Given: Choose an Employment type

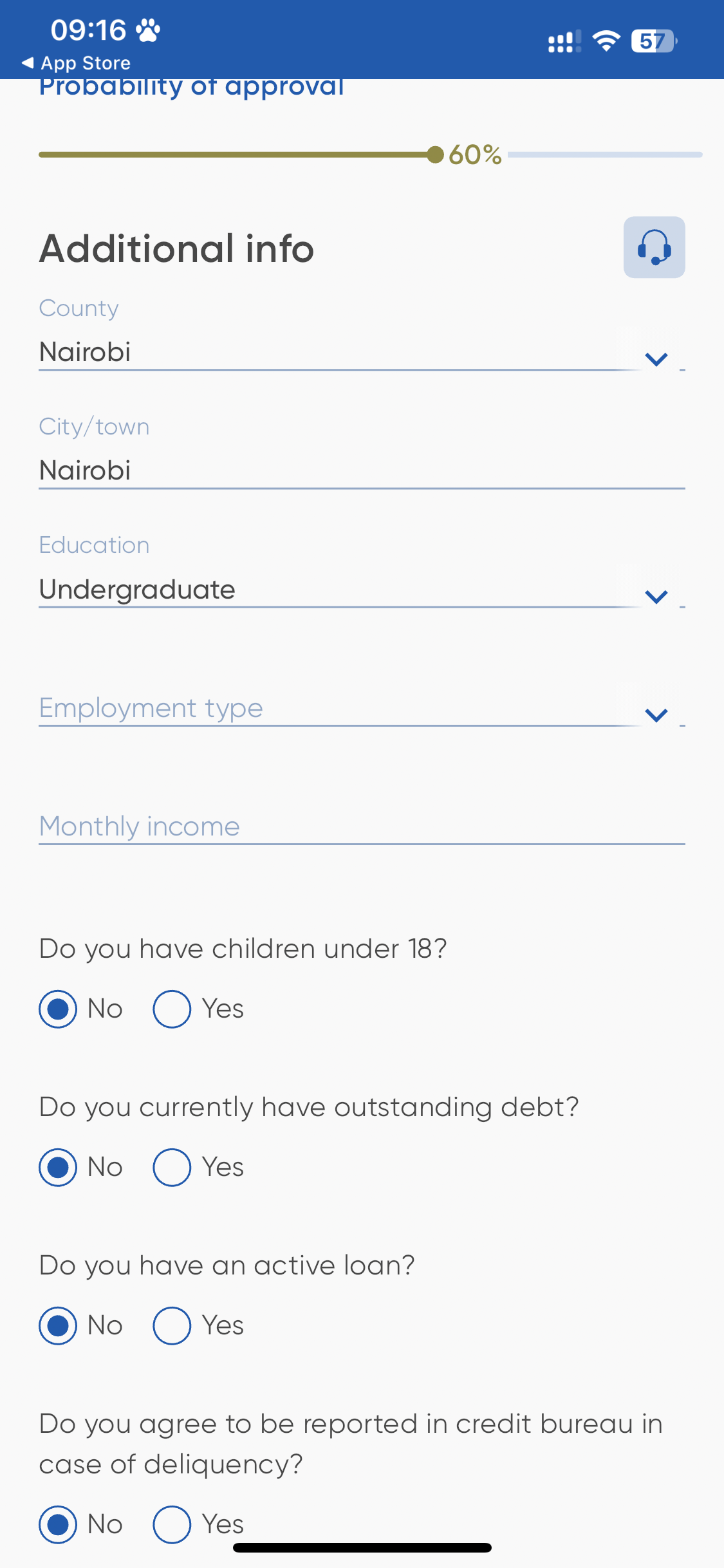Looking at the screenshot, I should coord(656,713).
